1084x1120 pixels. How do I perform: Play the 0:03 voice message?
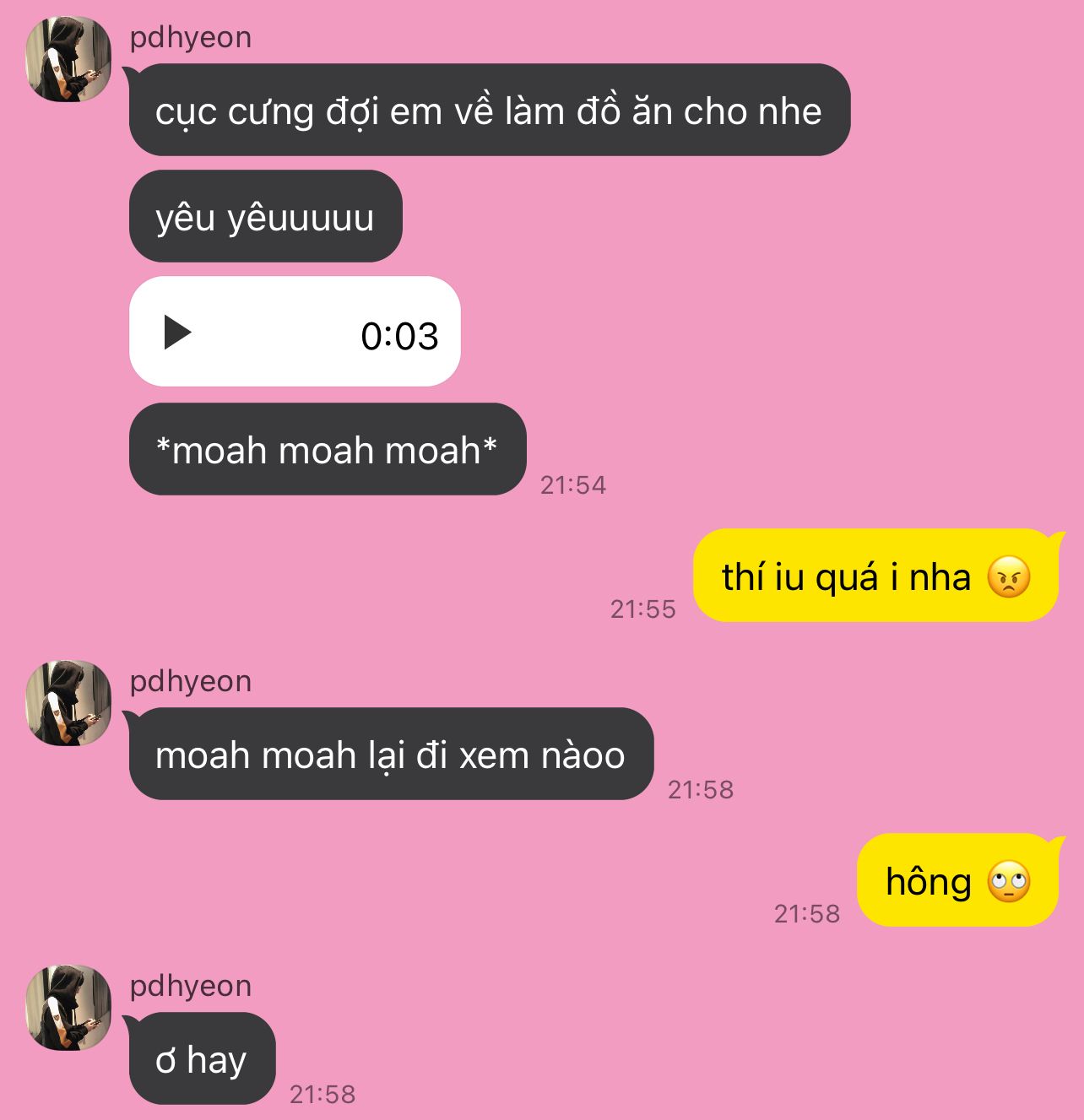pos(177,333)
